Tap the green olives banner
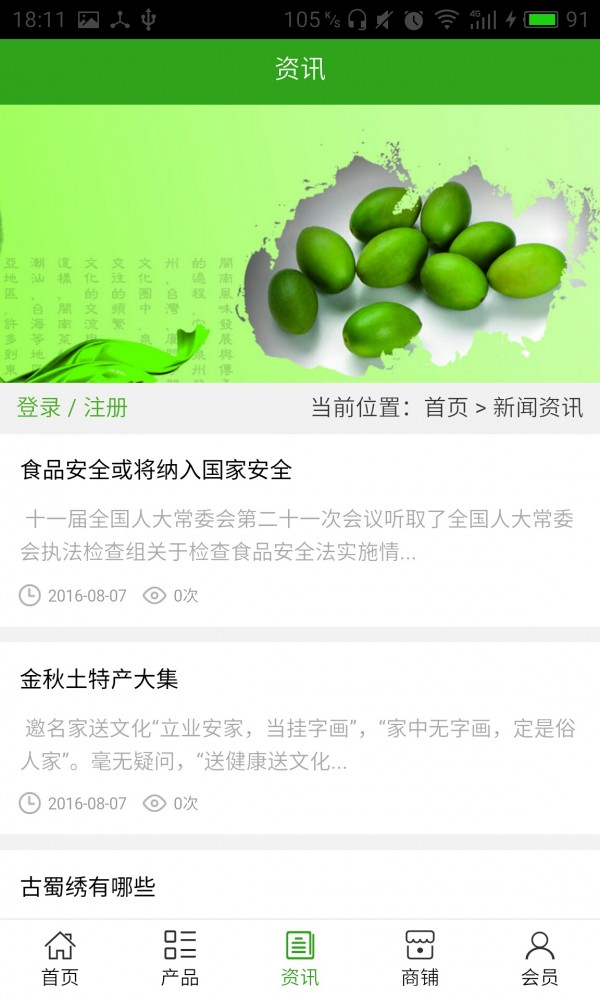 (300, 243)
